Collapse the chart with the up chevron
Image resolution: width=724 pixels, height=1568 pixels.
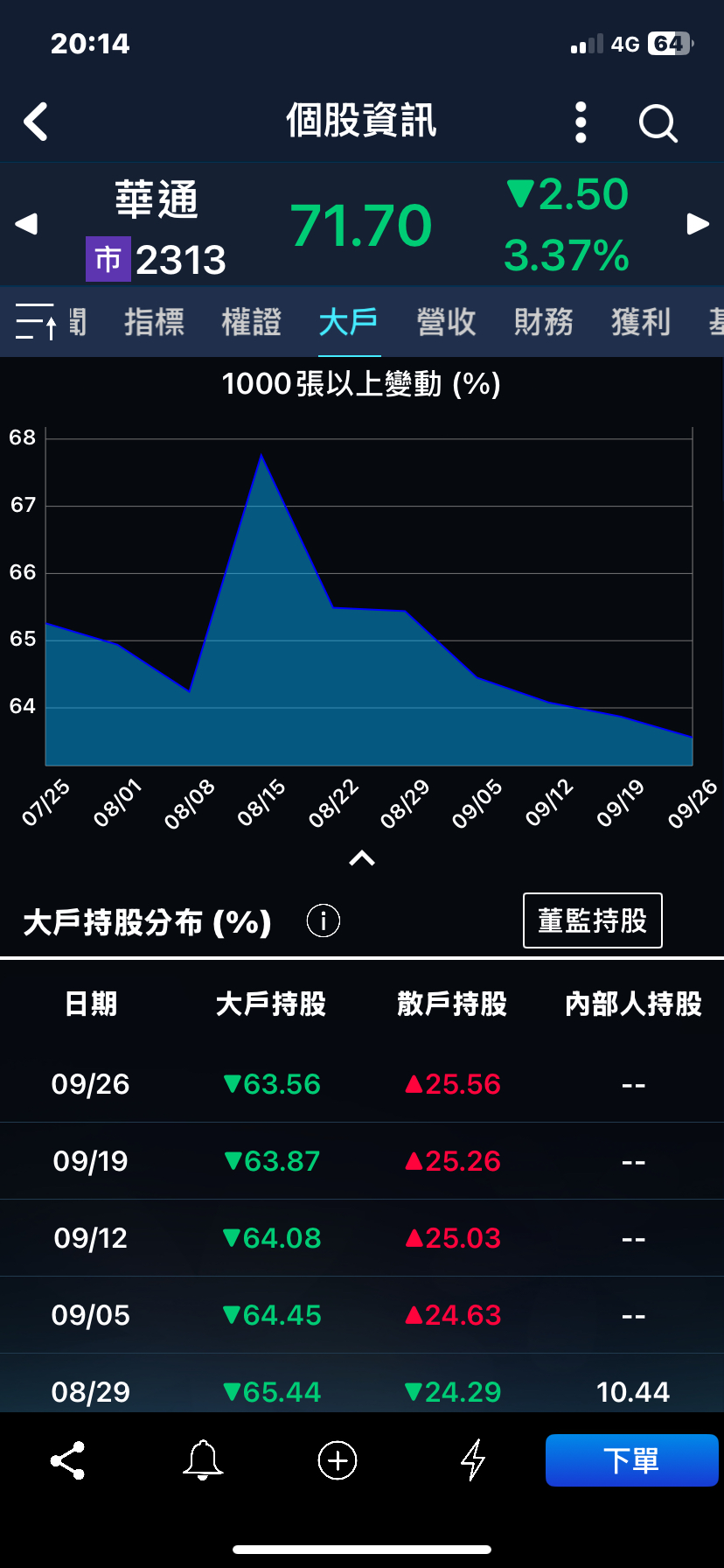pos(362,859)
